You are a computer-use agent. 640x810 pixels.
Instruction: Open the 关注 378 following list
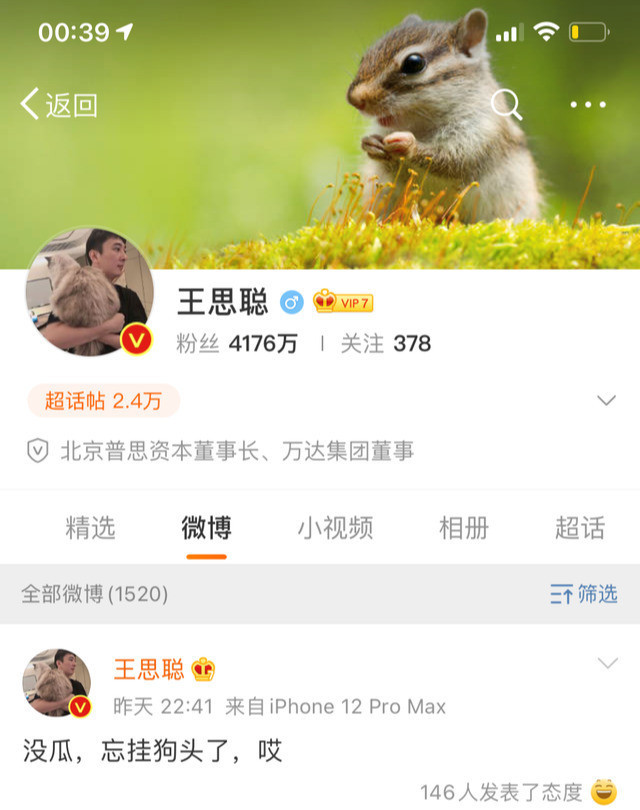tap(385, 343)
